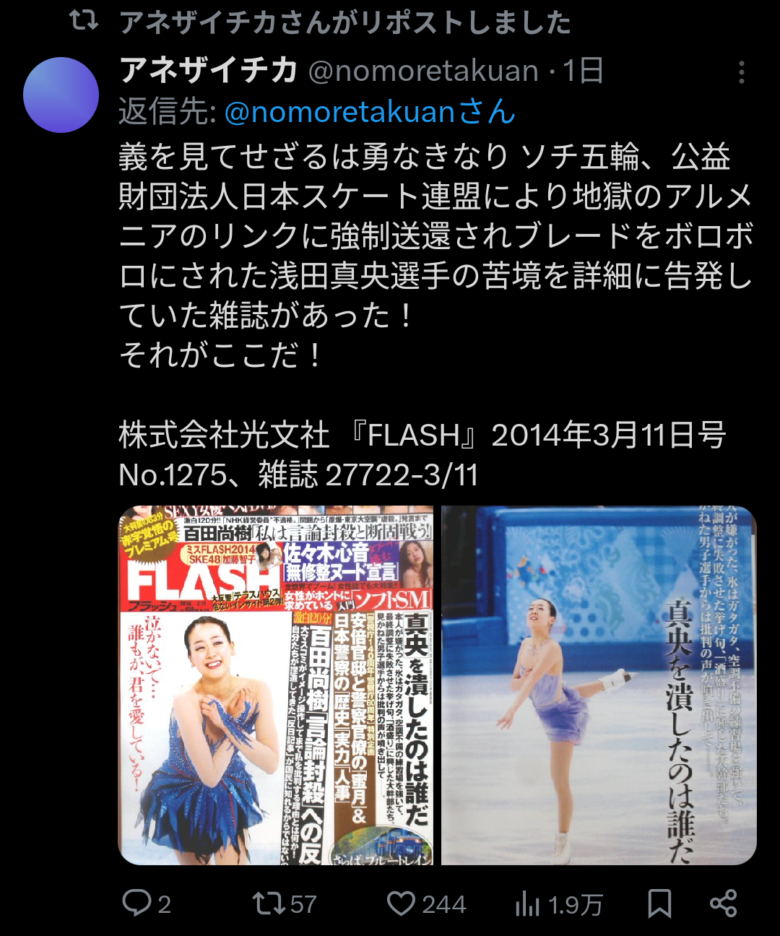This screenshot has height=936, width=780.
Task: Bookmark this post
Action: 659,904
